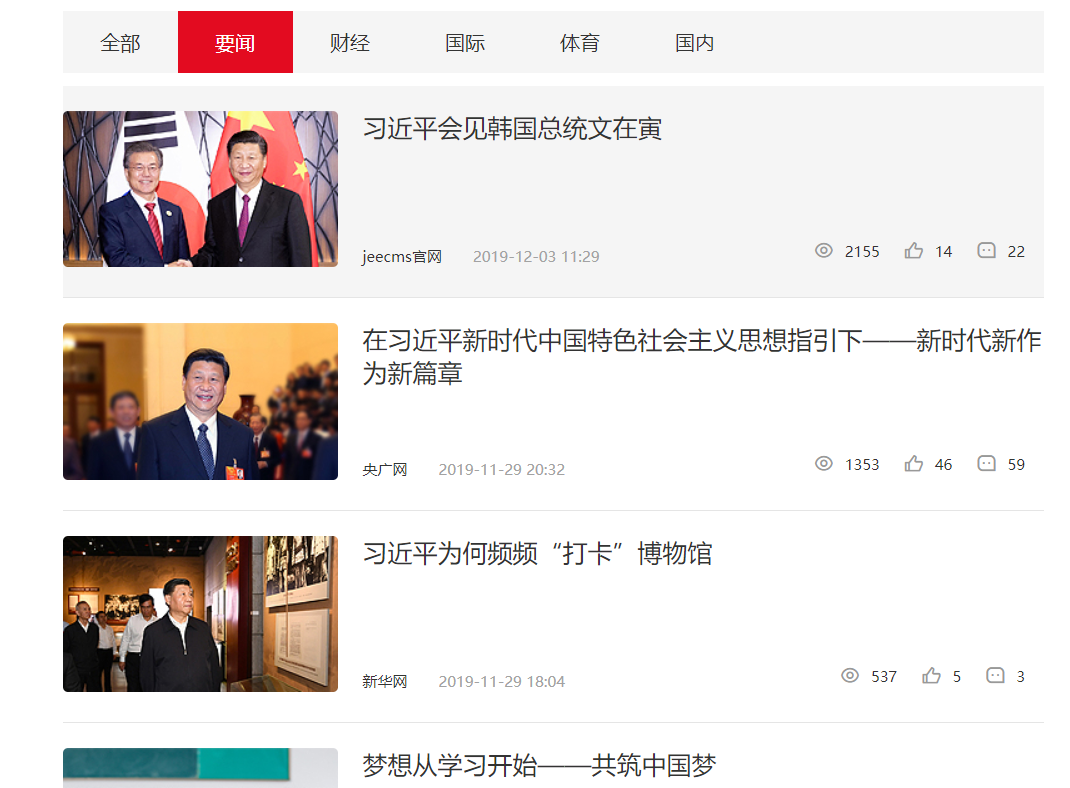
Task: Like the 央广网 article with 46 likes
Action: pyautogui.click(x=914, y=464)
